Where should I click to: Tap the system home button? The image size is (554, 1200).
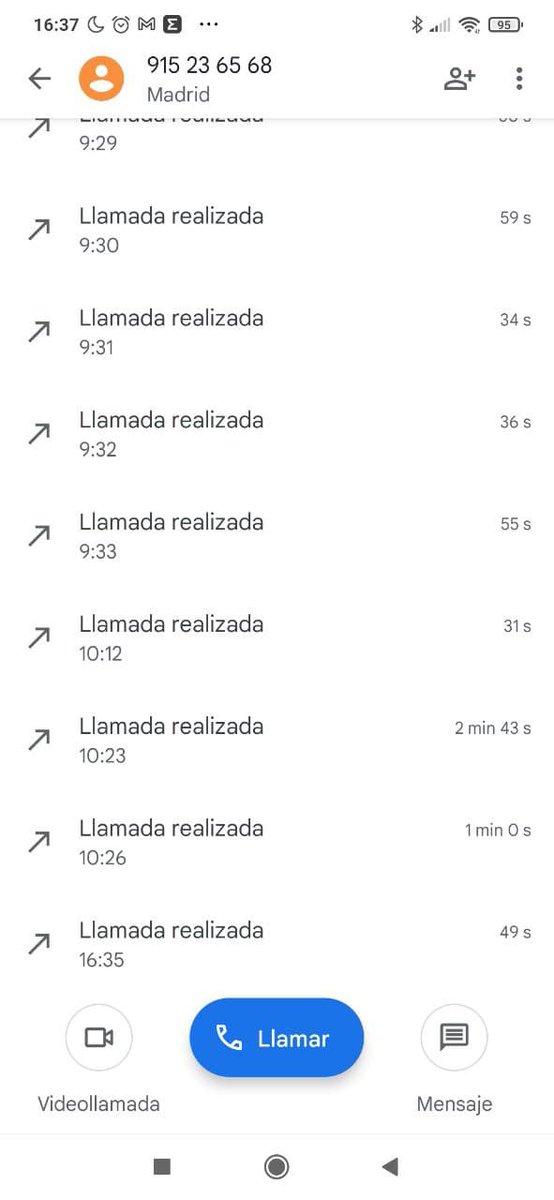pos(277,1166)
